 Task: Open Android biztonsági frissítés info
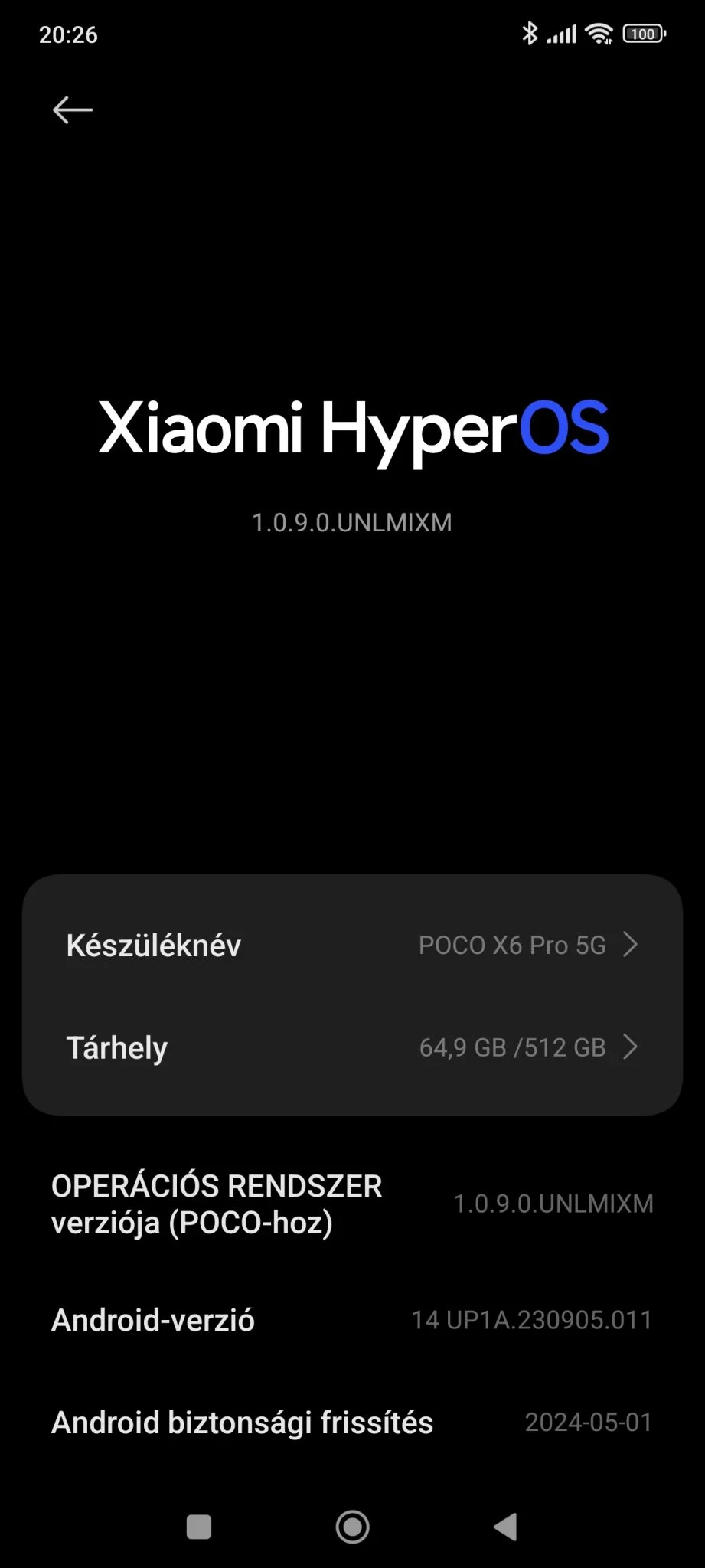[352, 1423]
